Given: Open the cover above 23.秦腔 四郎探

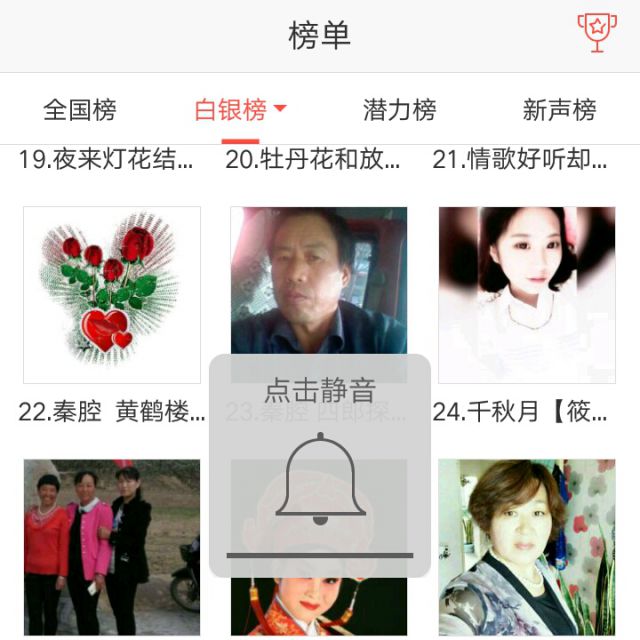Looking at the screenshot, I should 318,280.
